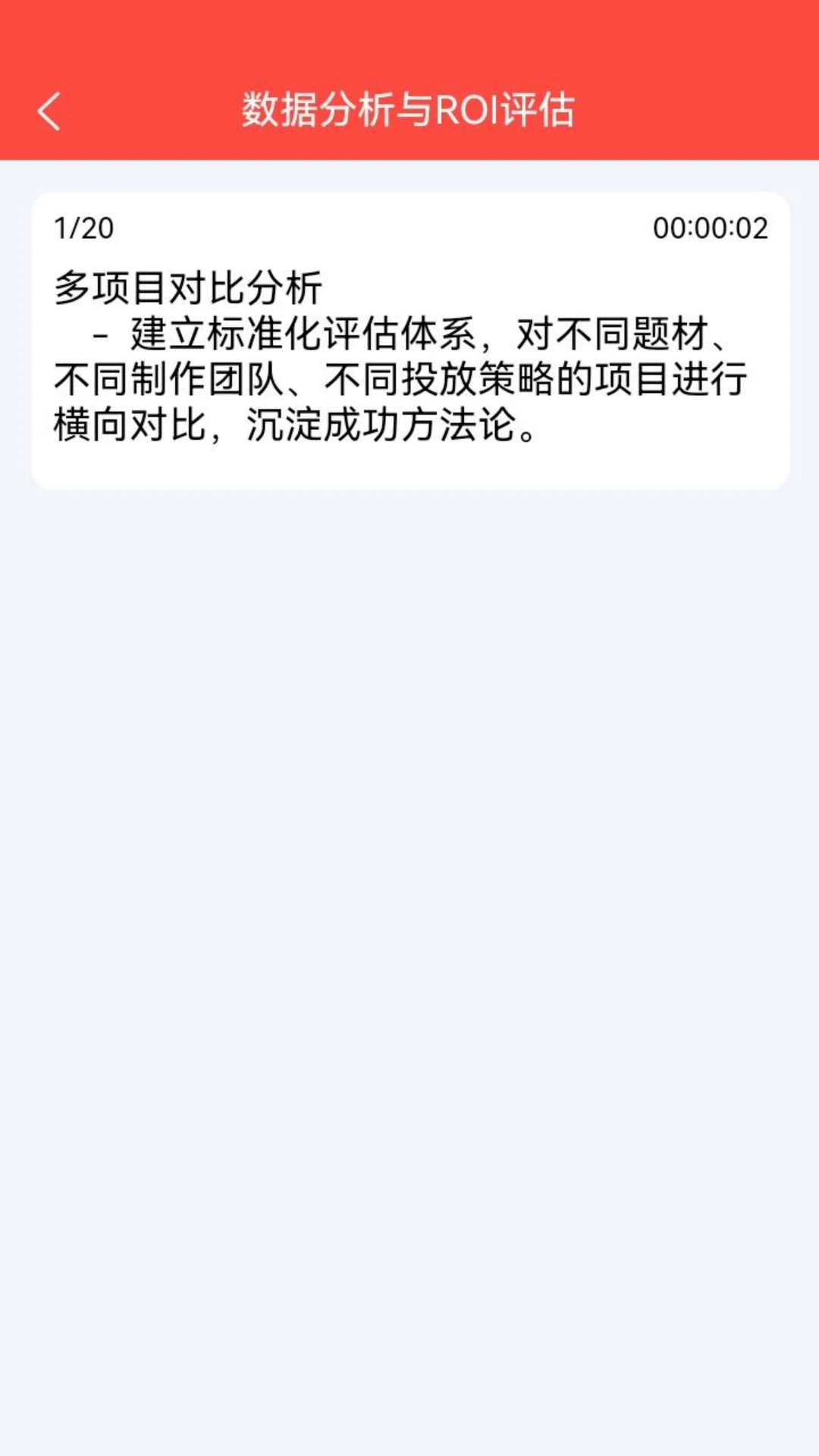Go back from 数据分析与ROI评估 page
The image size is (819, 1456).
[49, 111]
